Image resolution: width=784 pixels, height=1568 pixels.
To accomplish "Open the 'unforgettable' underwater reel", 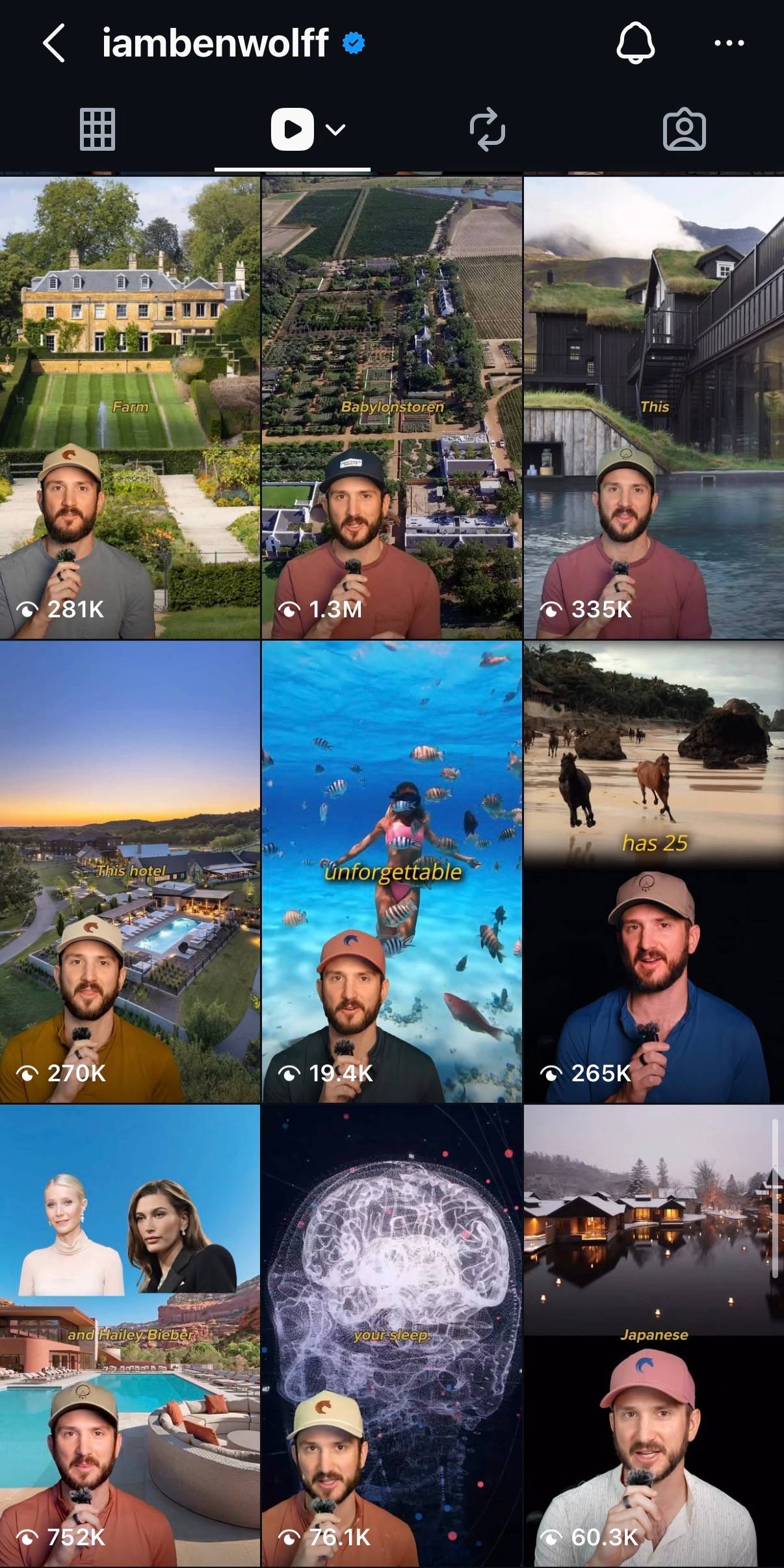I will click(x=392, y=871).
